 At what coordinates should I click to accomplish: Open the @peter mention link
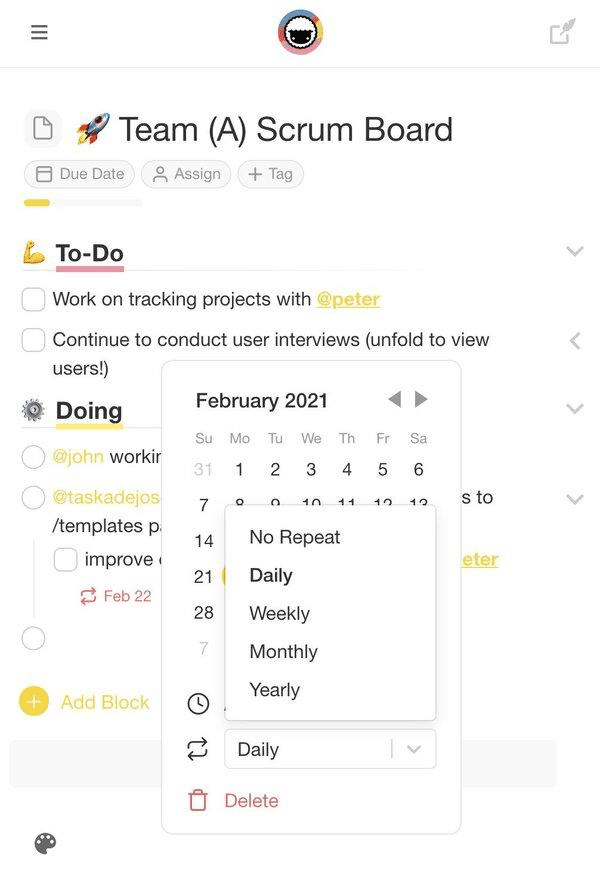tap(348, 299)
